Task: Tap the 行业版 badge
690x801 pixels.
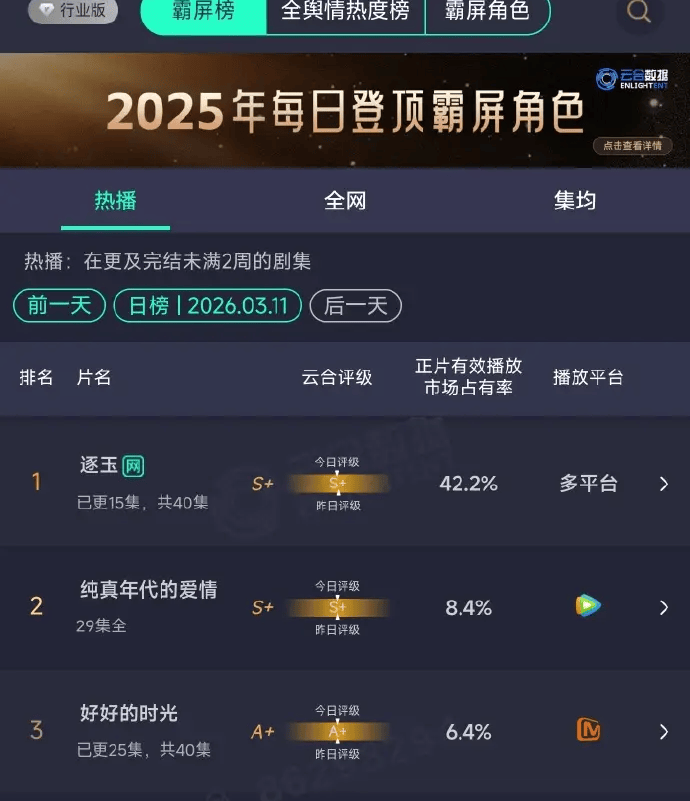Action: pos(73,11)
